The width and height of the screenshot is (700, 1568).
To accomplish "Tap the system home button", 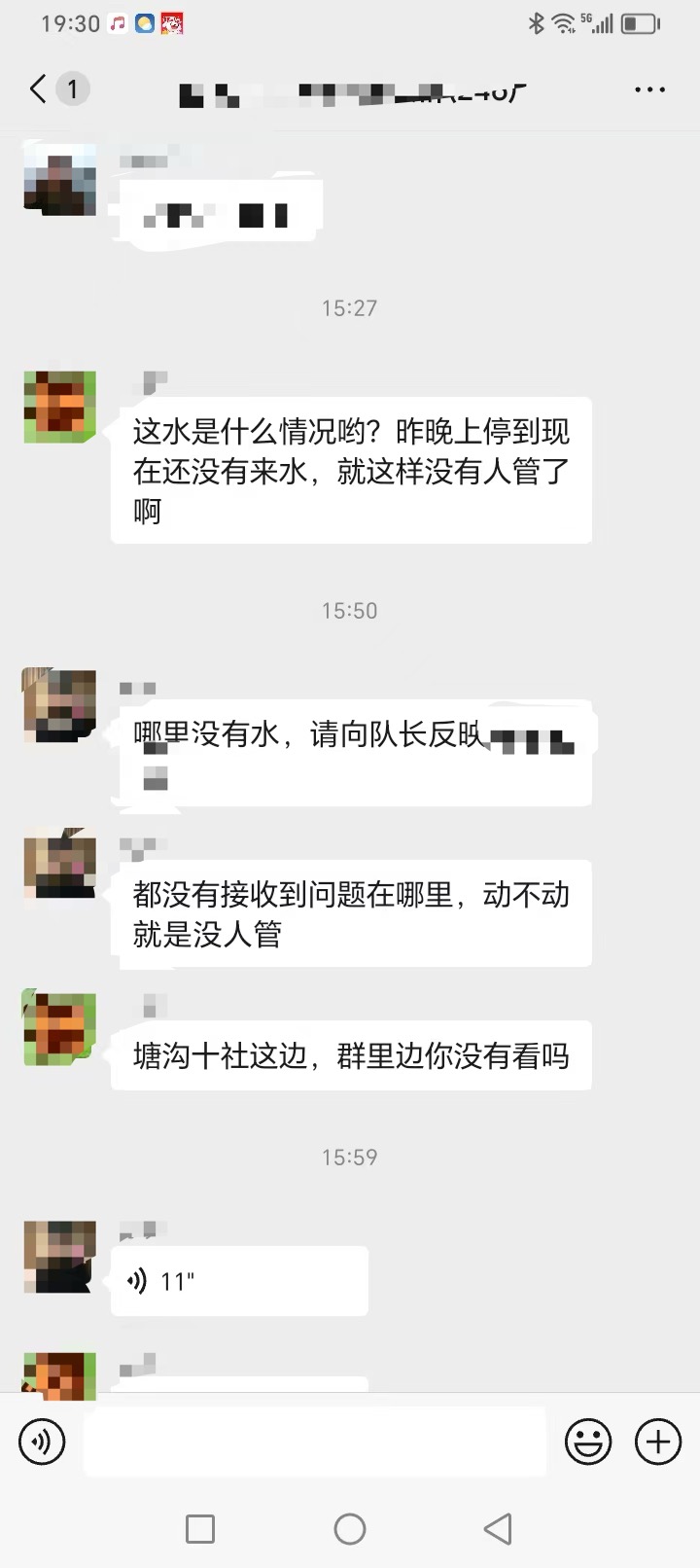I will (x=350, y=1529).
